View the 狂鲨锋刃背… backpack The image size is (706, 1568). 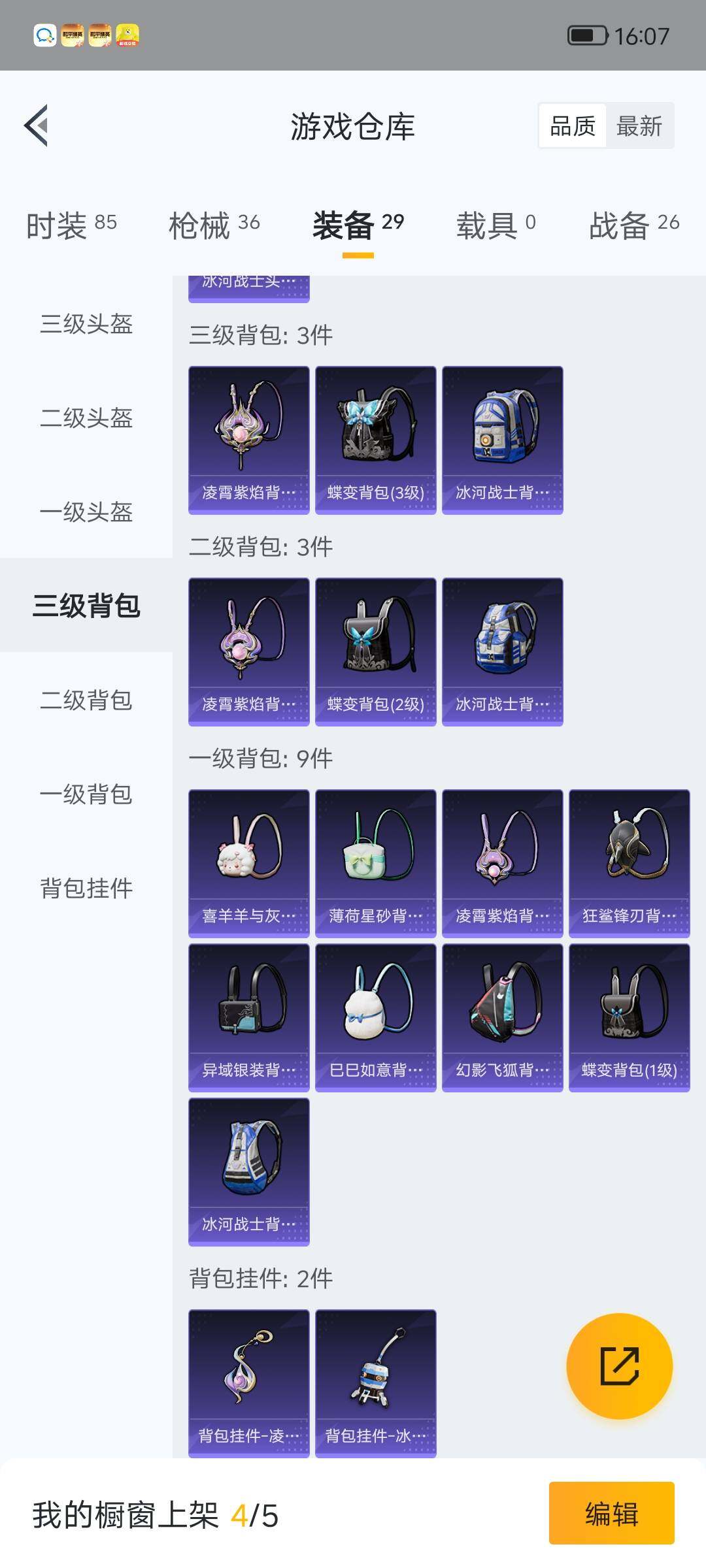(x=629, y=862)
